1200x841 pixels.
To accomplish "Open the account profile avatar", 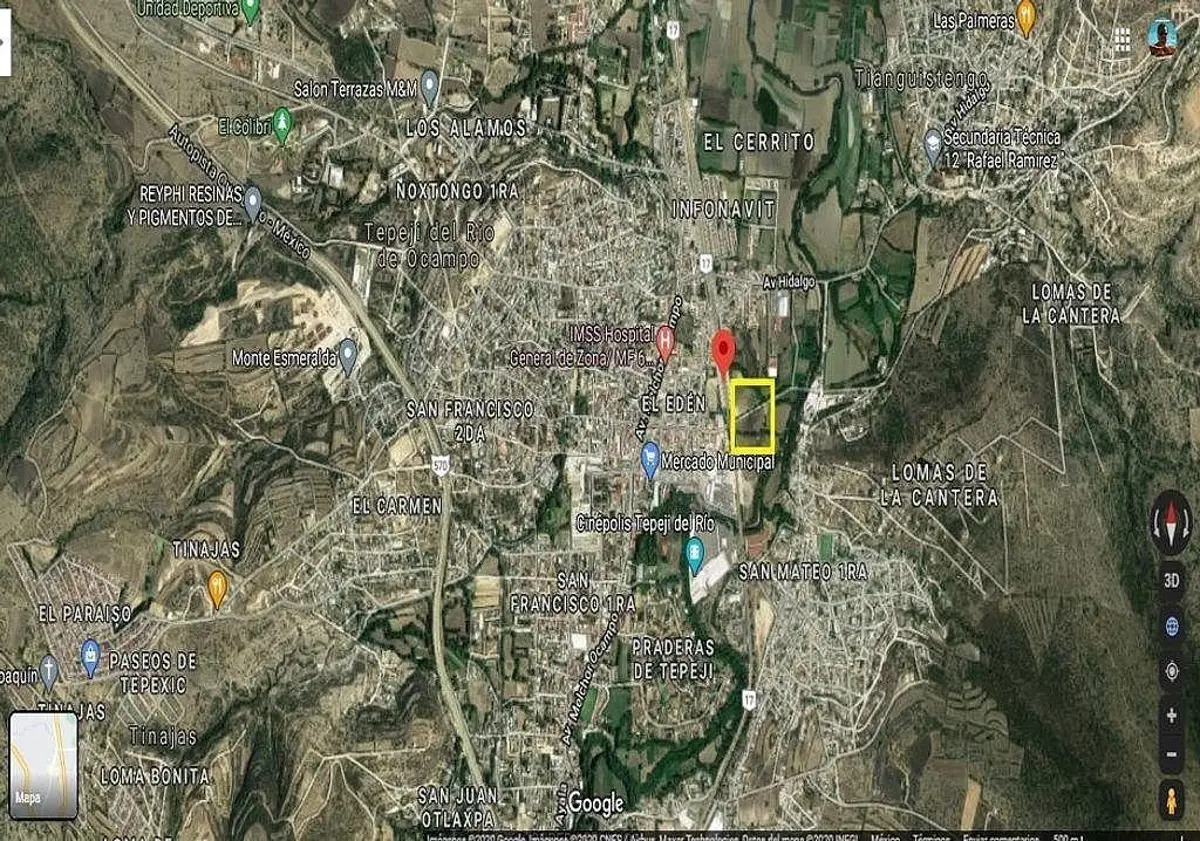I will pos(1162,38).
